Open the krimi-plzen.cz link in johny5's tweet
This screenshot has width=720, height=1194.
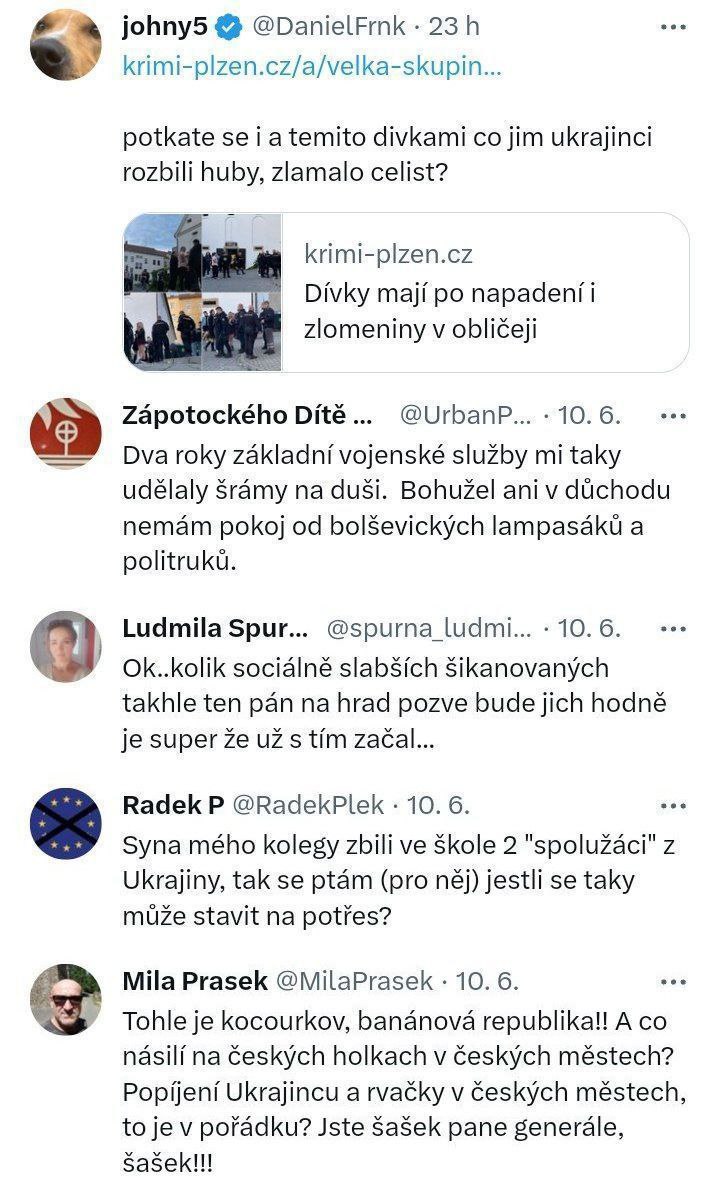pos(312,67)
